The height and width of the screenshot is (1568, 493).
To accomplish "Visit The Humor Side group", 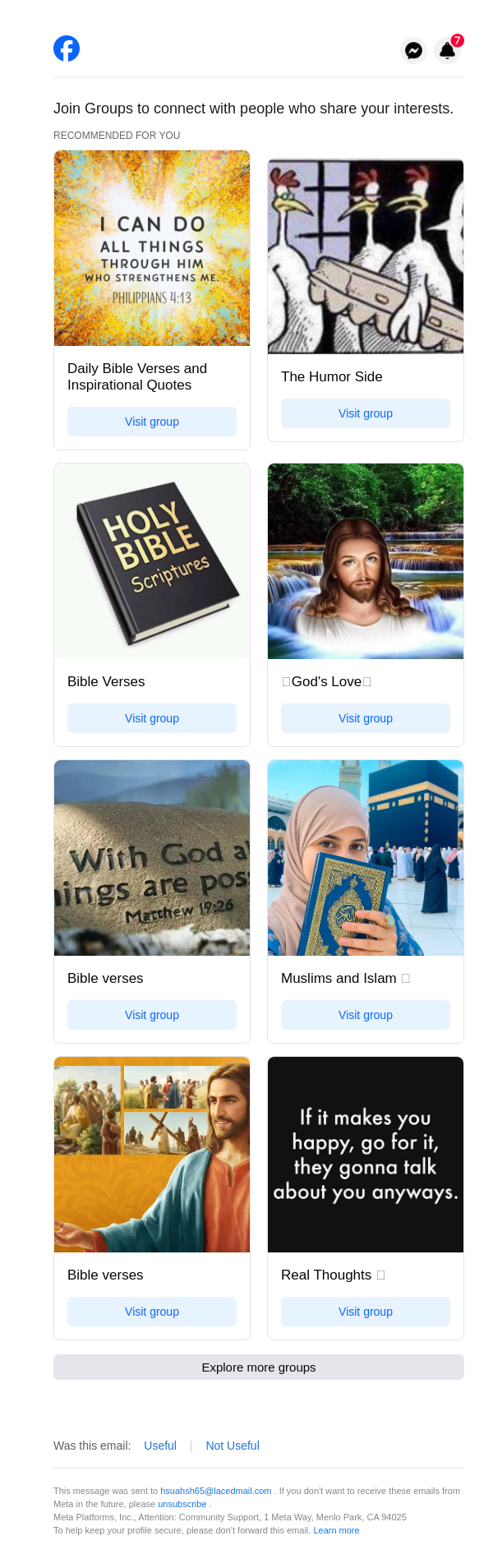I will [x=366, y=413].
